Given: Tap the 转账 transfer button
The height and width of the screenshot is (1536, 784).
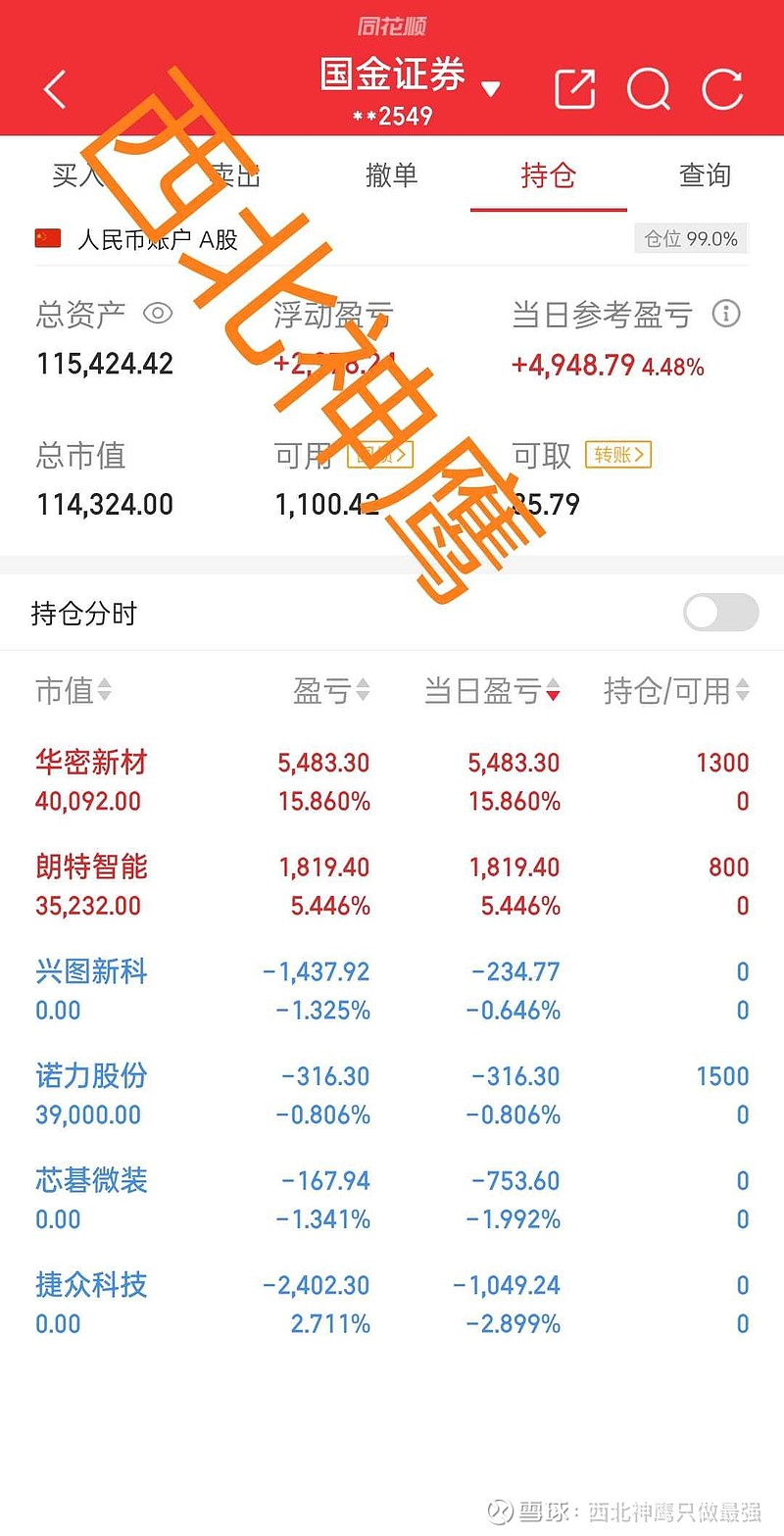Looking at the screenshot, I should point(618,455).
